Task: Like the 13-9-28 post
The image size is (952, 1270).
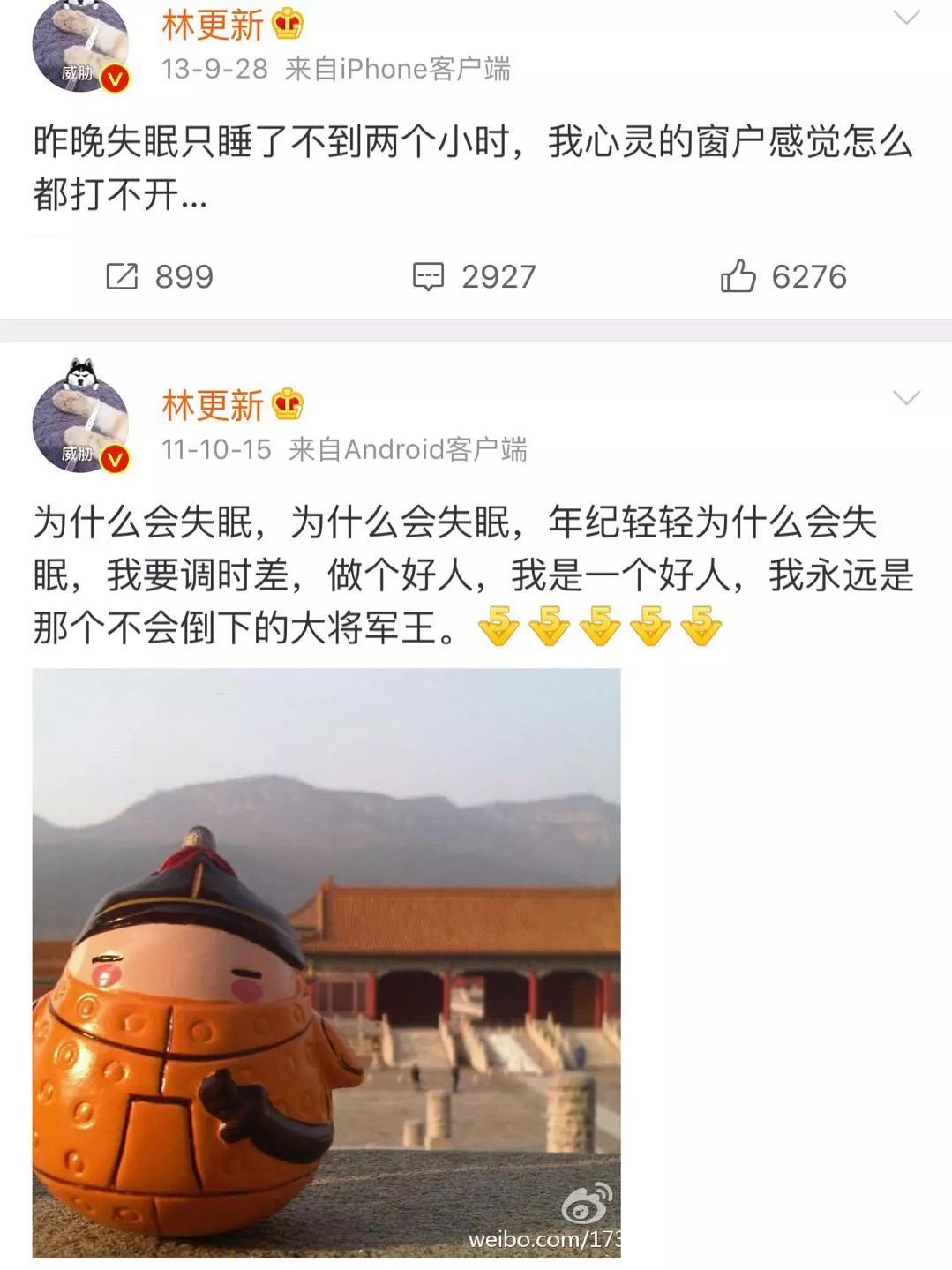Action: coord(783,277)
